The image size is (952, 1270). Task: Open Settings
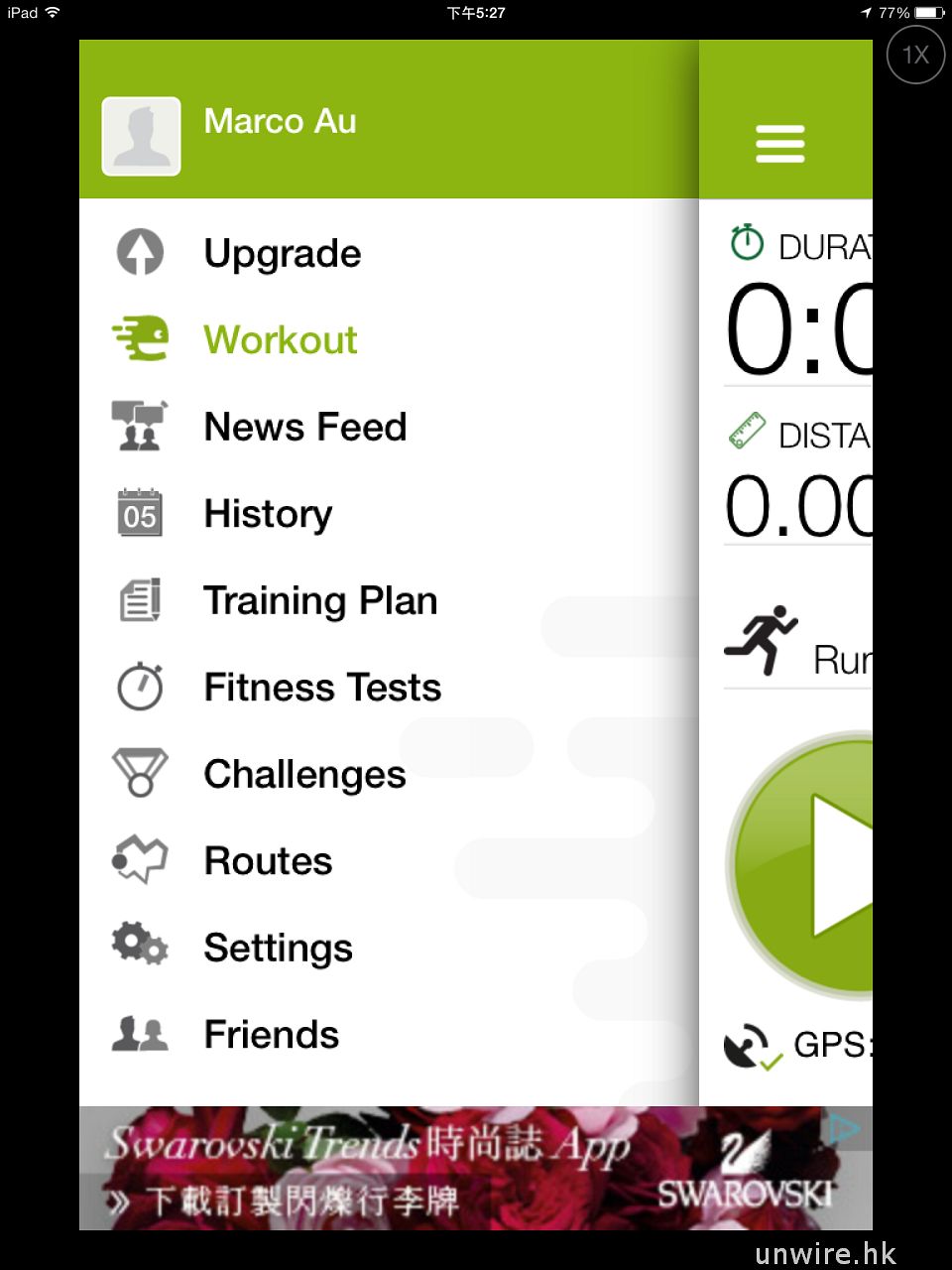pyautogui.click(x=278, y=948)
